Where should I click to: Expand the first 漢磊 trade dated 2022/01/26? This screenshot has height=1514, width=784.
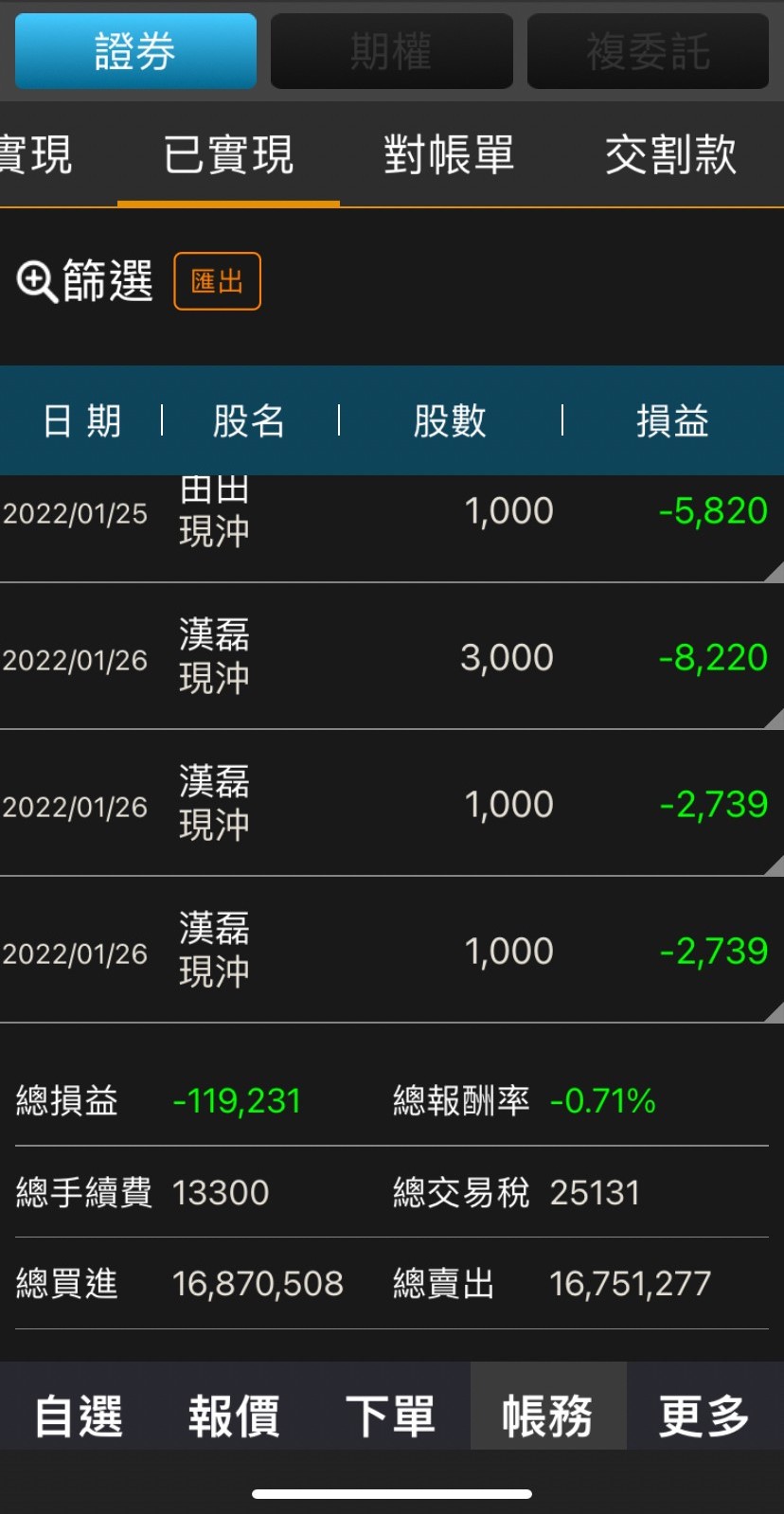pos(392,658)
